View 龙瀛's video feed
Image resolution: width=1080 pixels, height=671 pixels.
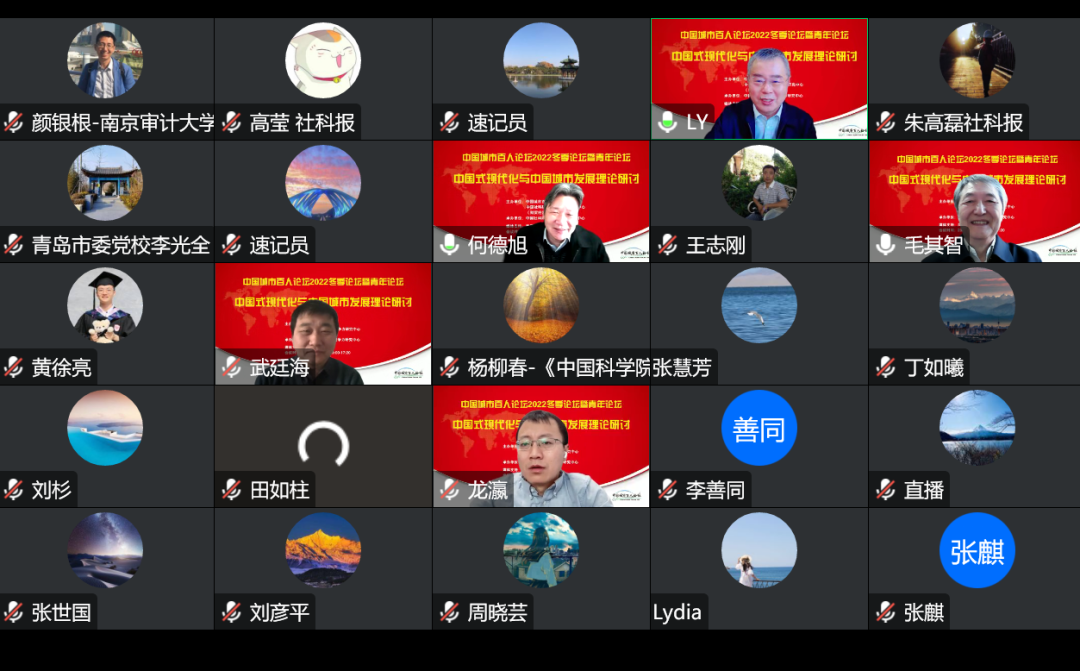541,445
